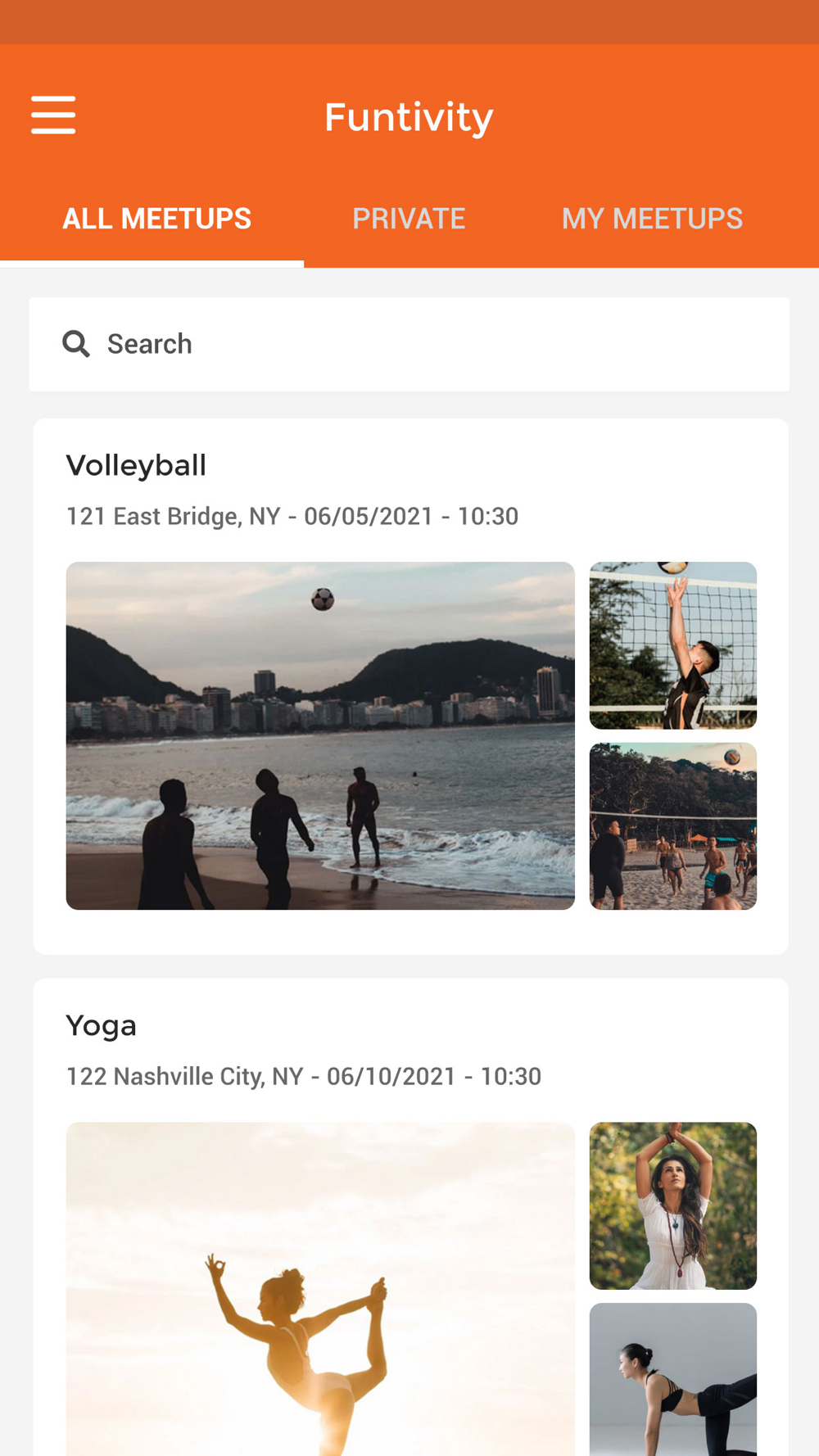Open the hamburger drawer menu
Image resolution: width=819 pixels, height=1456 pixels.
coord(53,115)
